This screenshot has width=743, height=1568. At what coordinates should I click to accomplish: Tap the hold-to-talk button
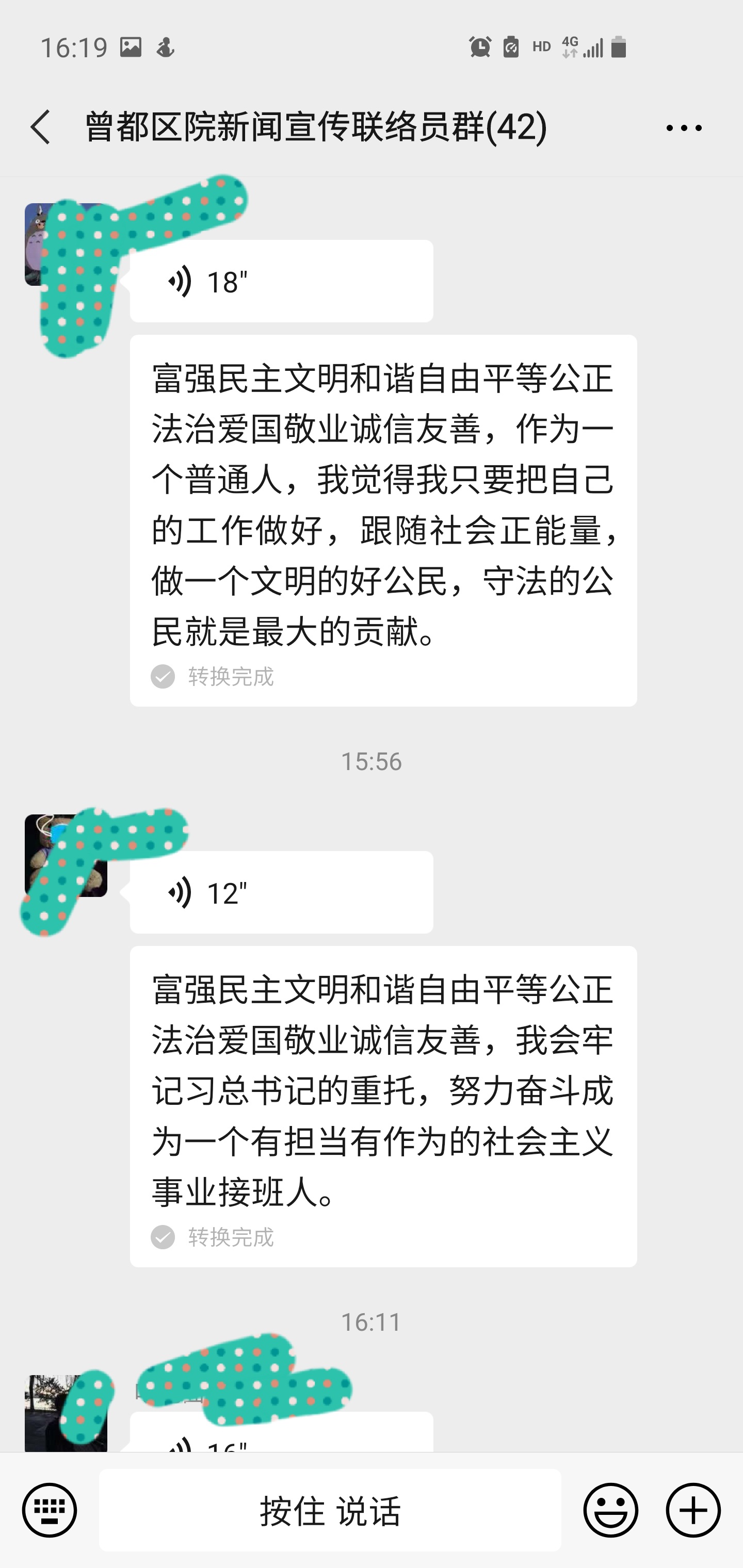[x=330, y=1510]
